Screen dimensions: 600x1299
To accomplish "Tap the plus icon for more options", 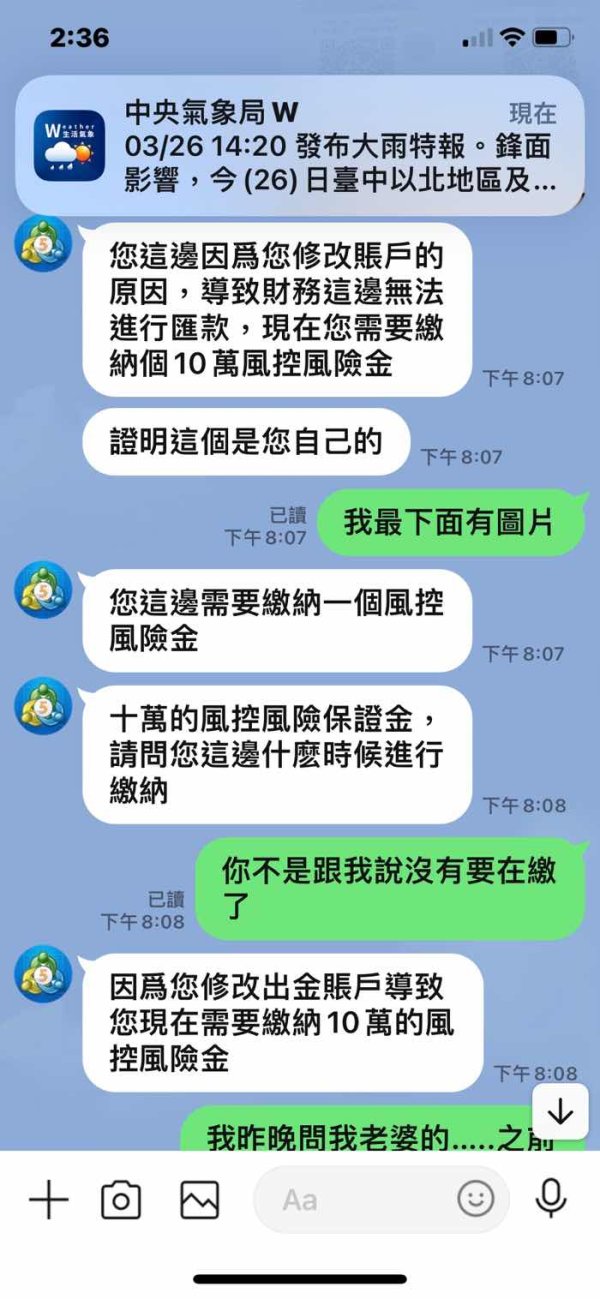I will coord(48,1199).
